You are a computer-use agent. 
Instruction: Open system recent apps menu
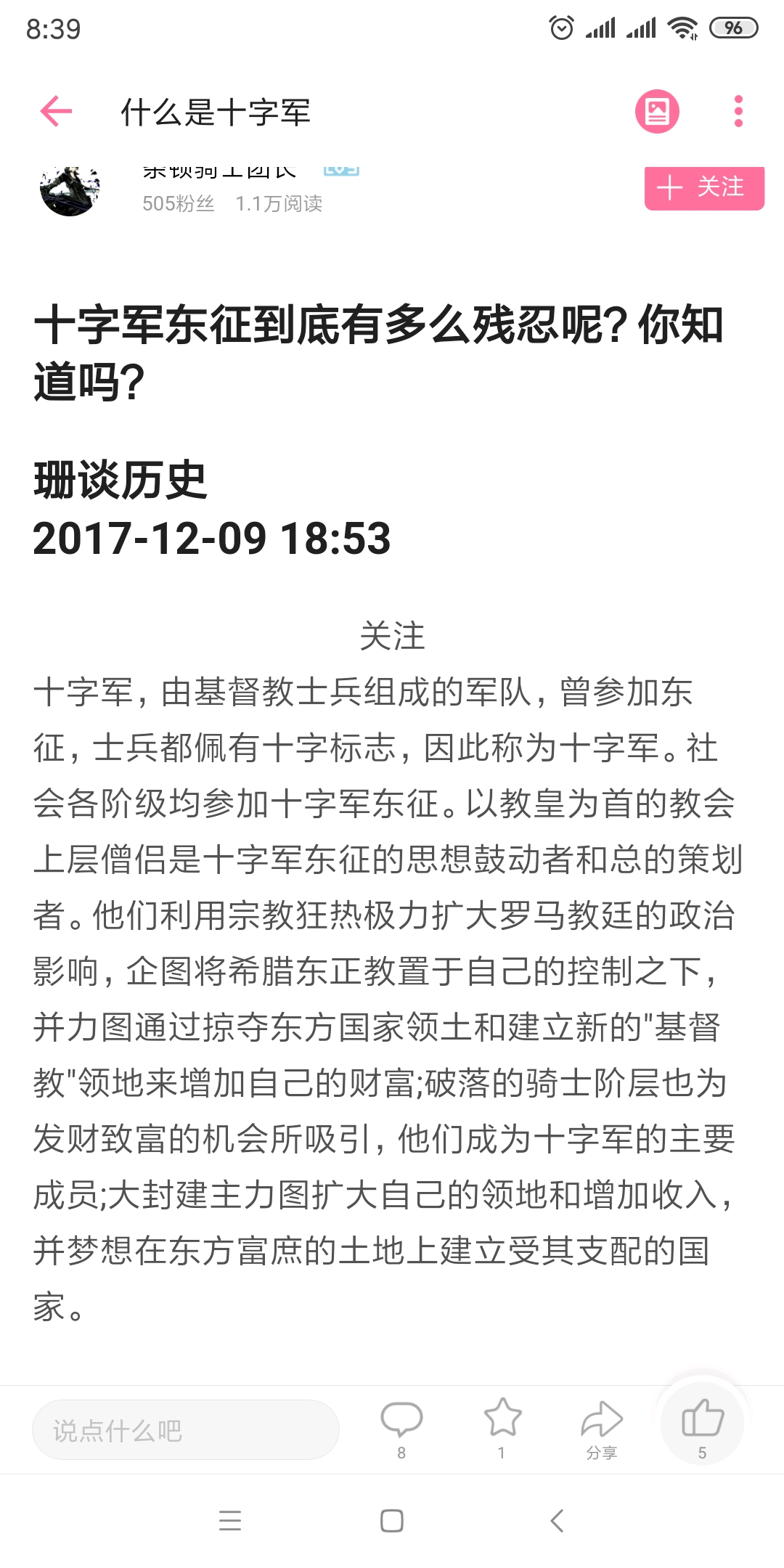tap(230, 1520)
